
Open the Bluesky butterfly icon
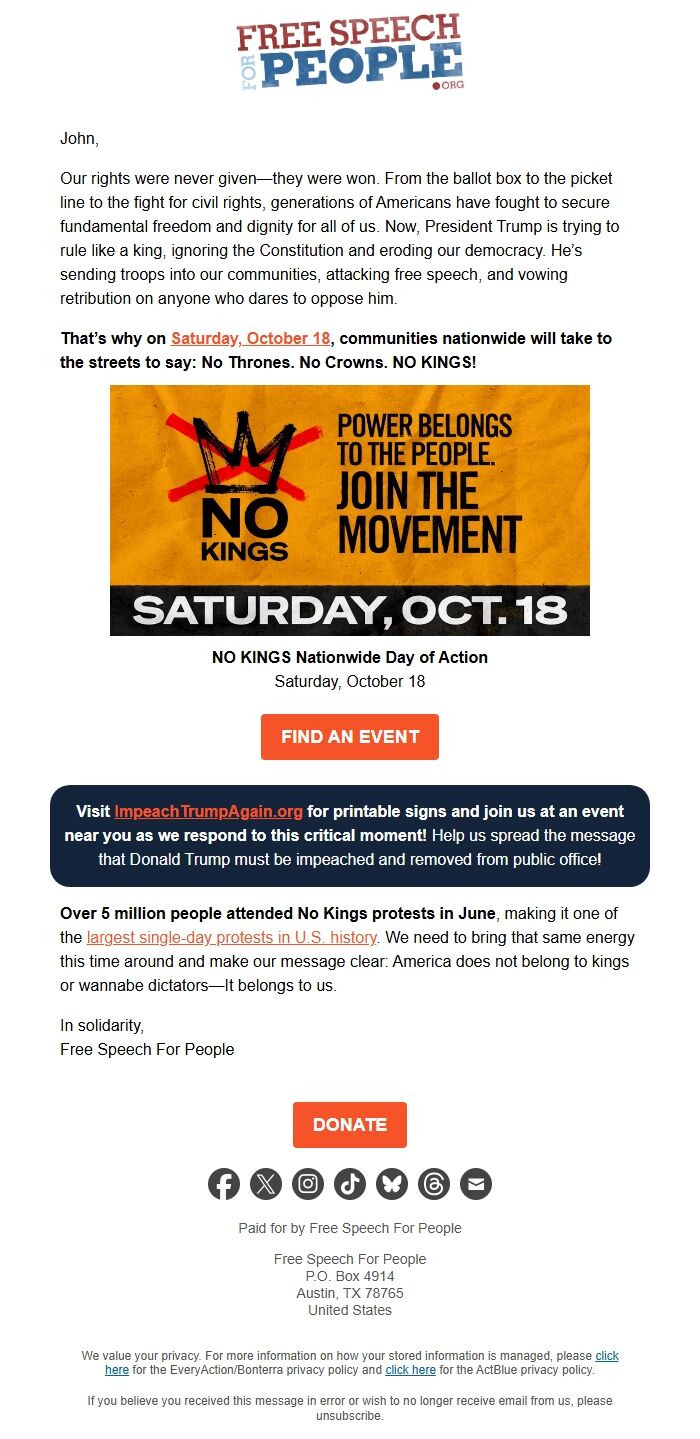tap(392, 1184)
